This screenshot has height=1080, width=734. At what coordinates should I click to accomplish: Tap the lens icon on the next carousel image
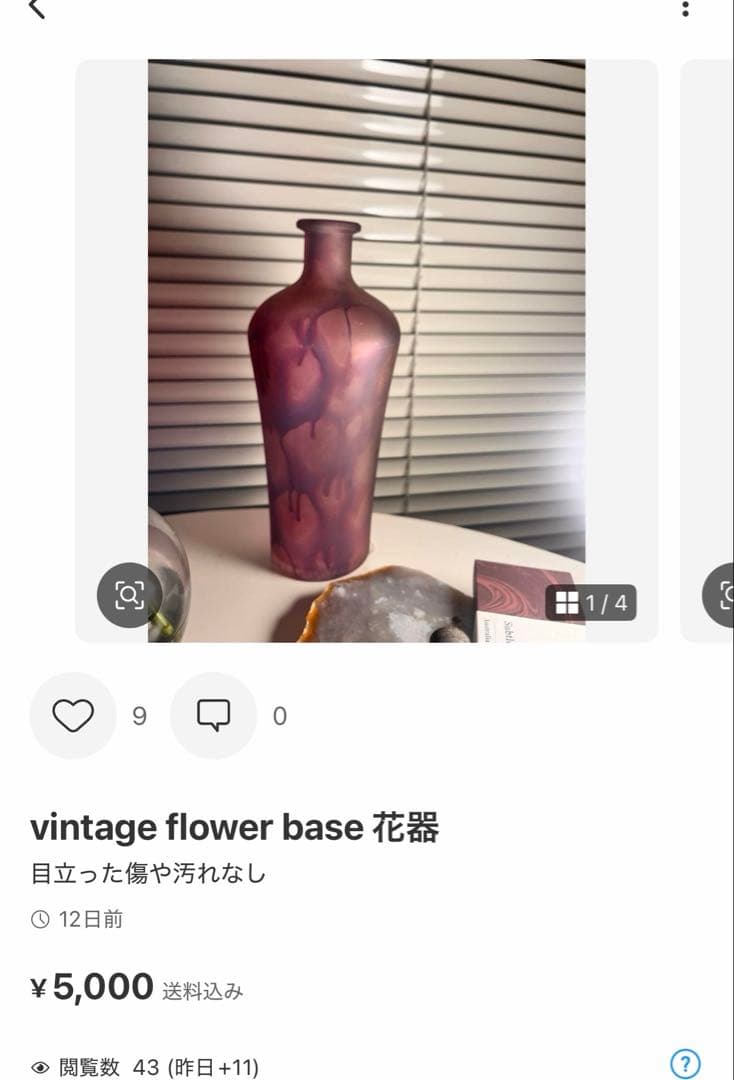[729, 594]
